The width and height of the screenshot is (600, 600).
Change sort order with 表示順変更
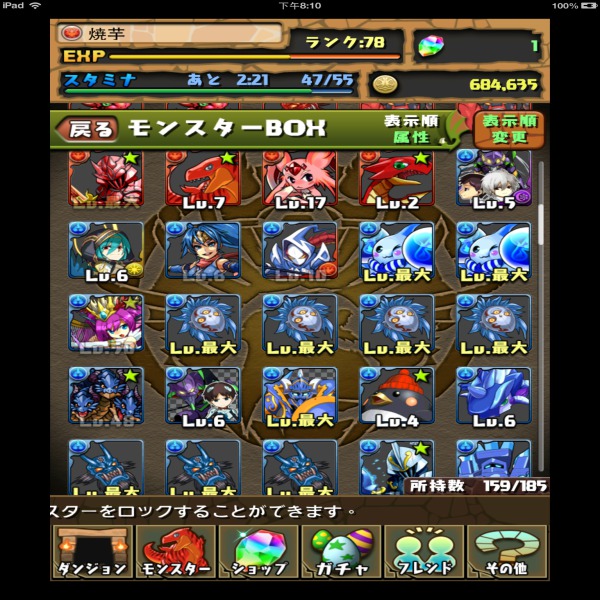[x=509, y=129]
